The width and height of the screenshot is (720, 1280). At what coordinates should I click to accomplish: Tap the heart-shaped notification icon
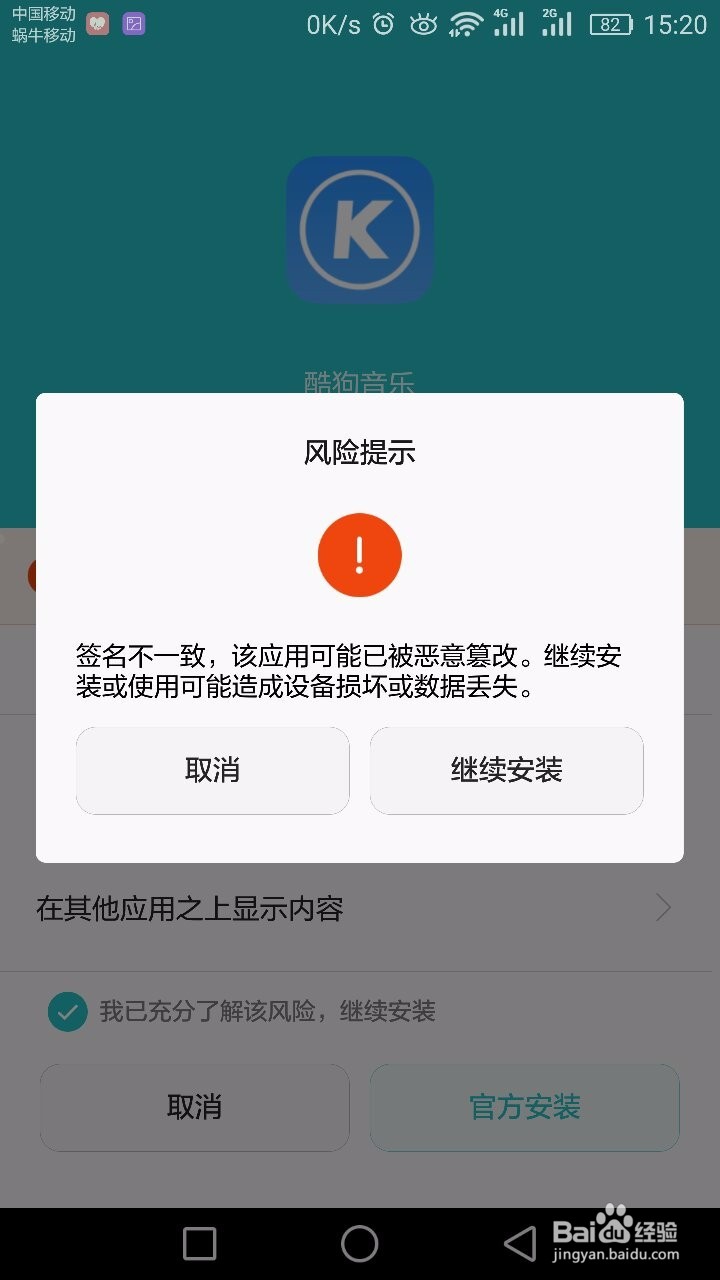tap(96, 22)
